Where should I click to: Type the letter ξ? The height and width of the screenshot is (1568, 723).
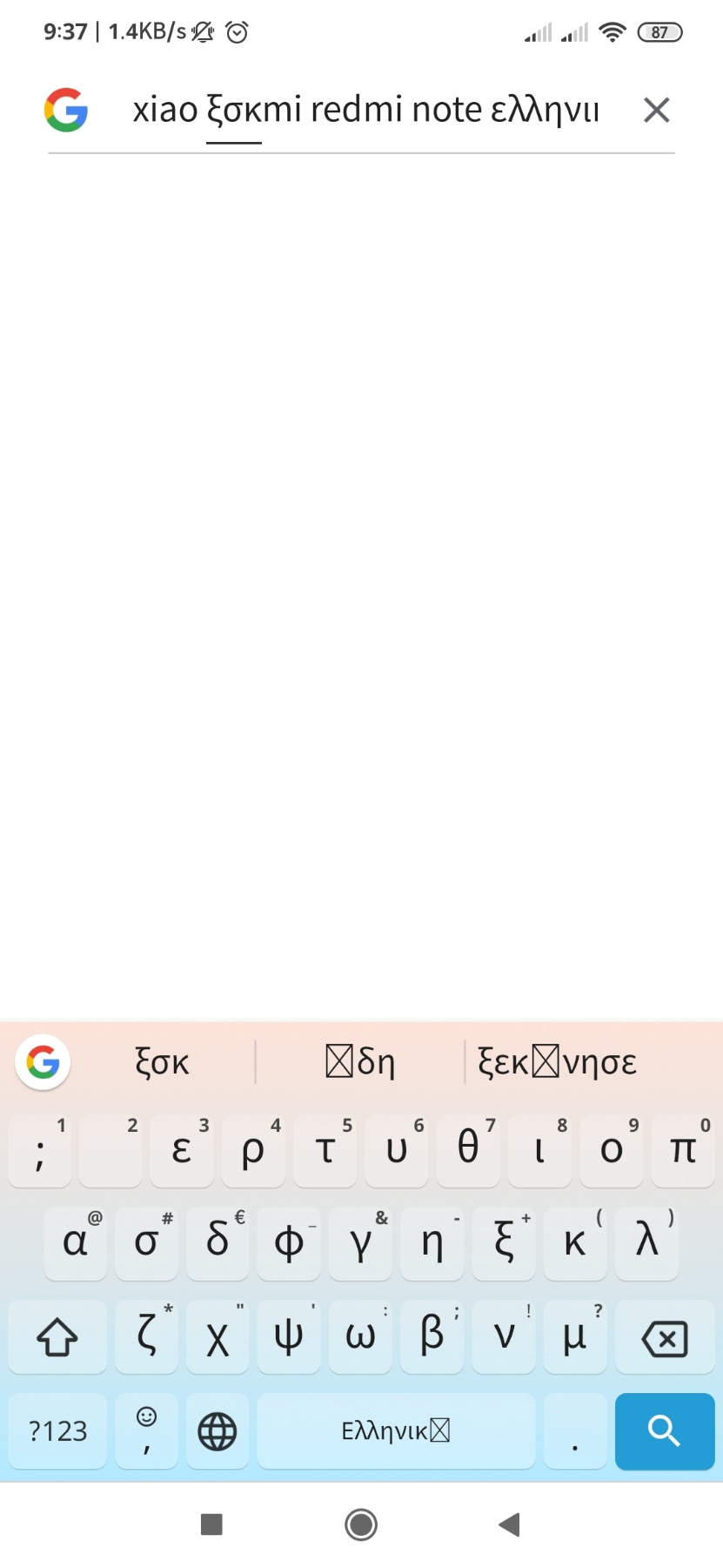point(503,1242)
